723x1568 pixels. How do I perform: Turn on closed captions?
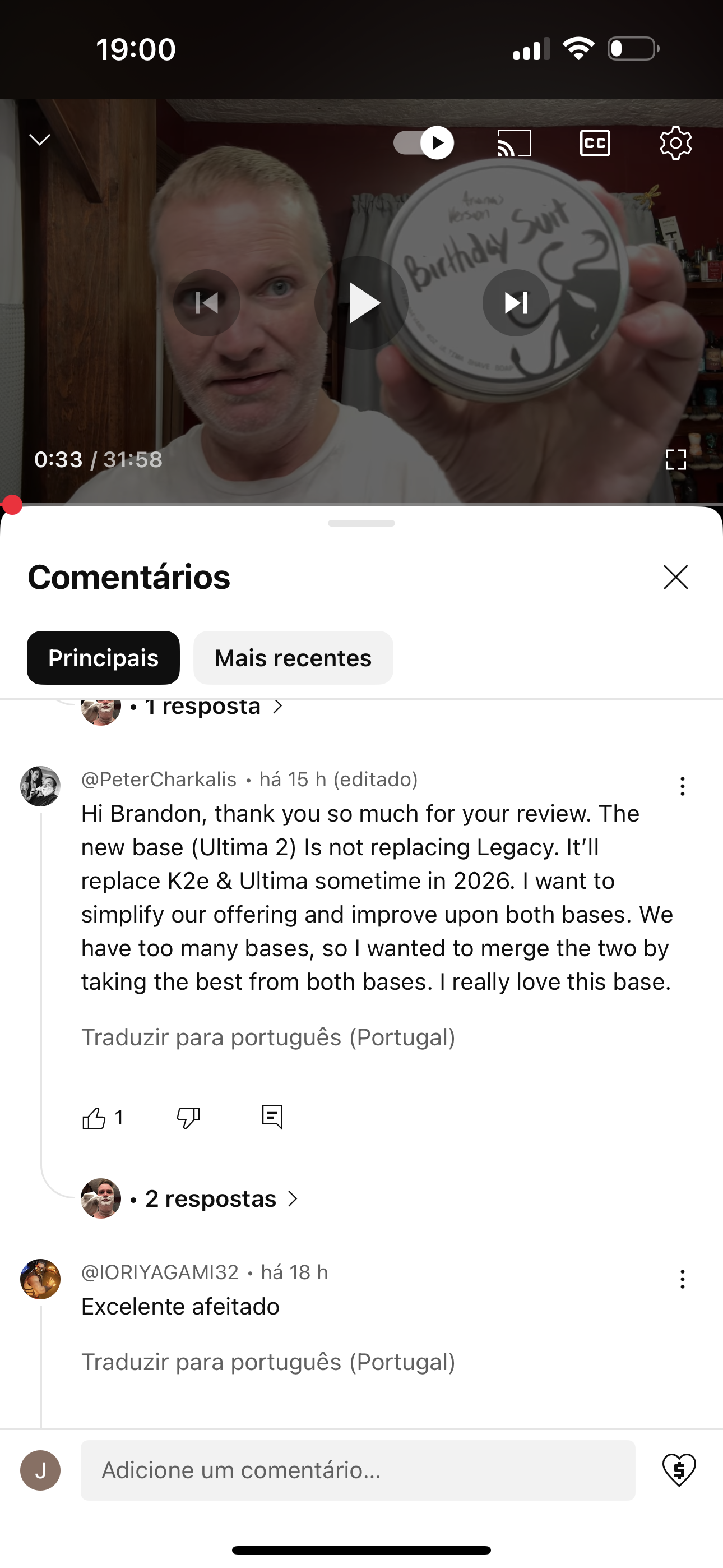click(595, 143)
